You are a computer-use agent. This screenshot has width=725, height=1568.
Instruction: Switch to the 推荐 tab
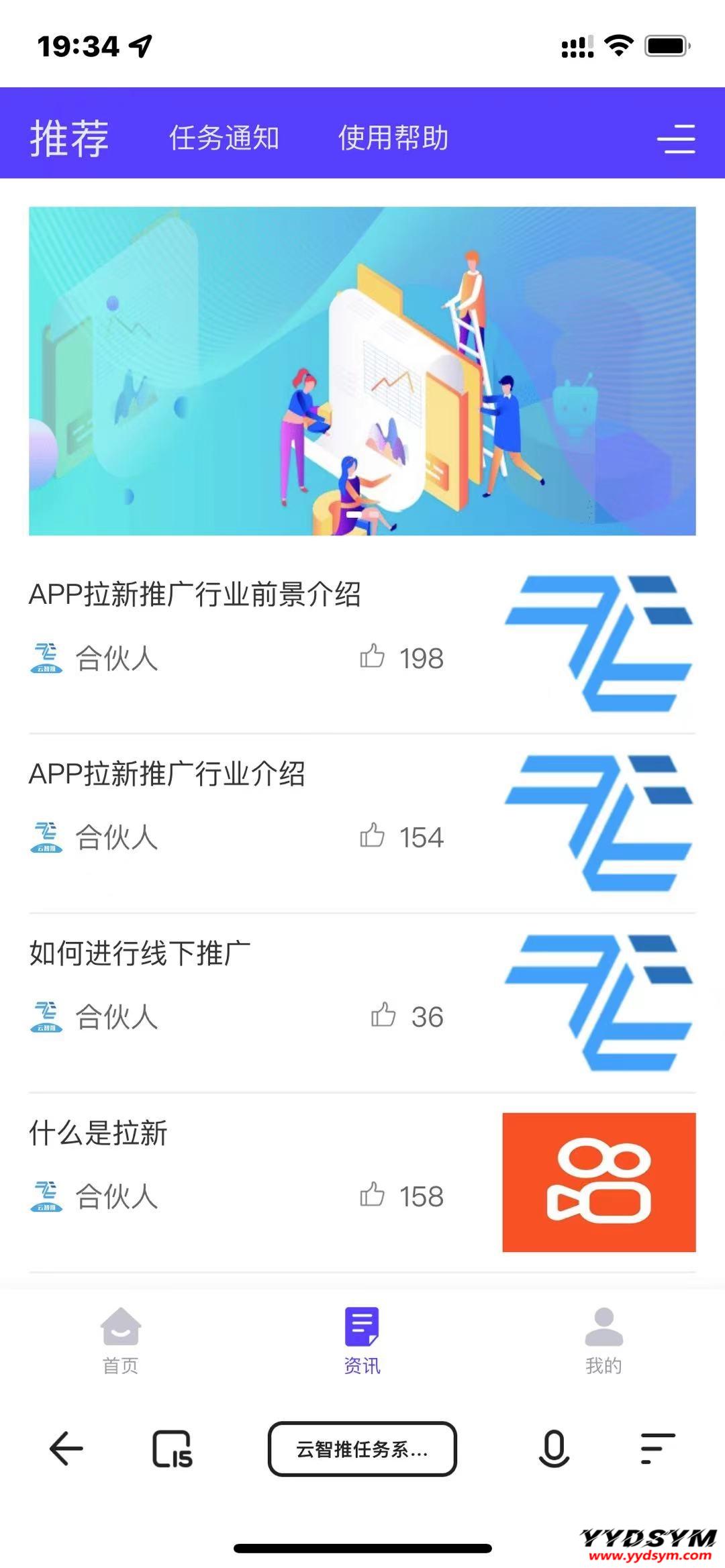pyautogui.click(x=69, y=138)
